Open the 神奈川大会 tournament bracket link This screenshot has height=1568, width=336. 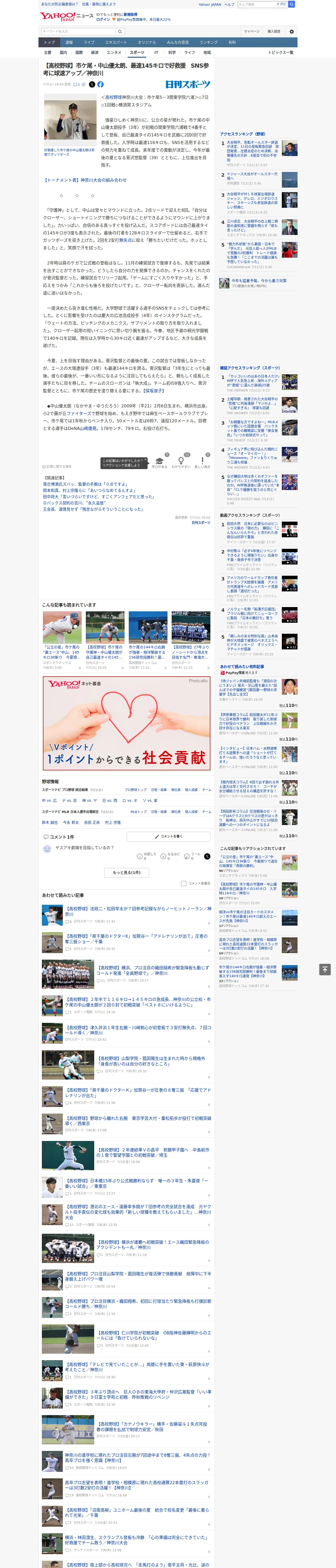(x=85, y=180)
